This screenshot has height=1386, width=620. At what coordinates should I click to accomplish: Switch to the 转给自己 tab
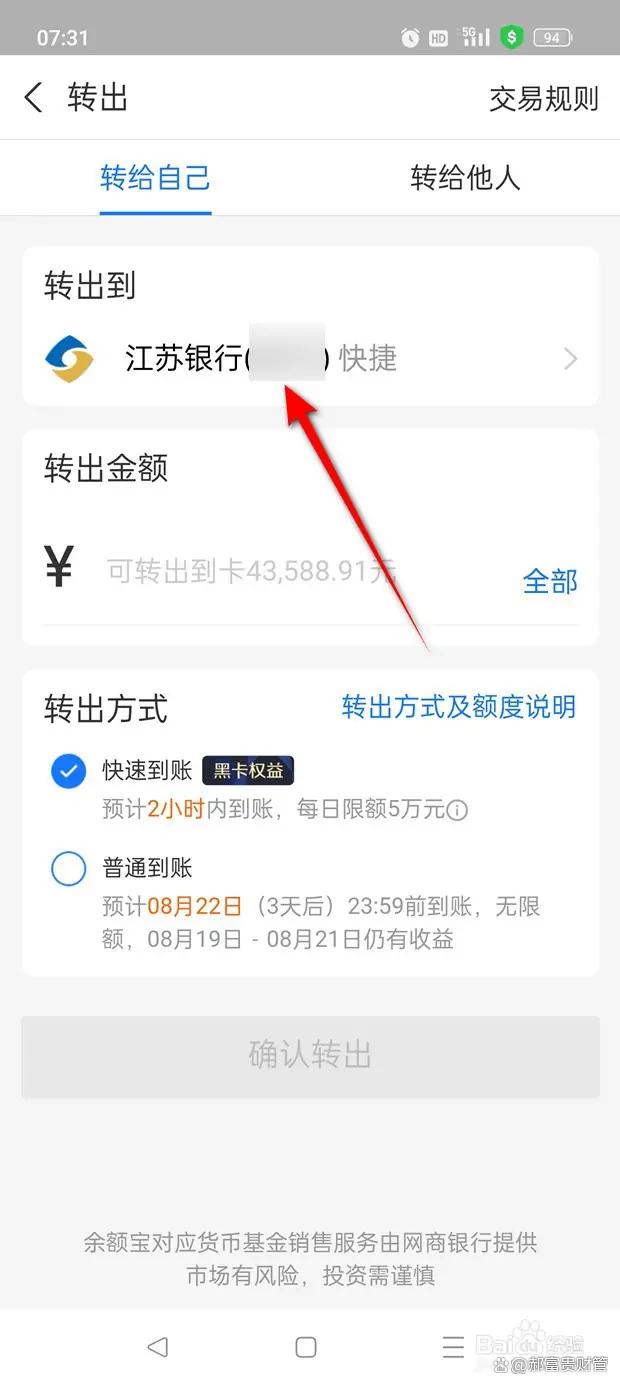[155, 178]
